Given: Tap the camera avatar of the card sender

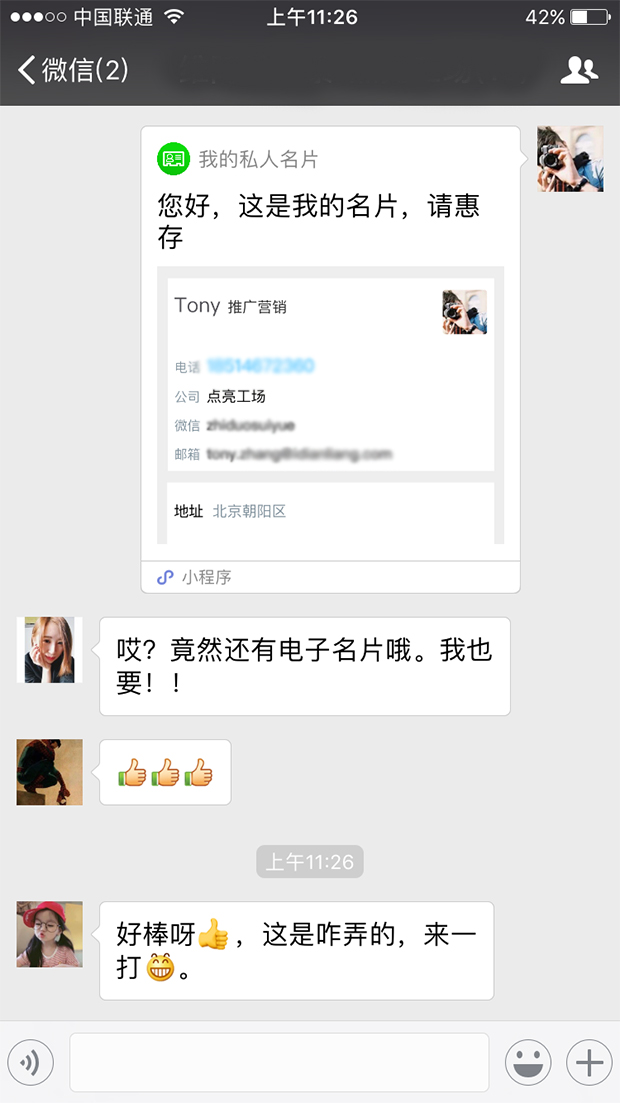Looking at the screenshot, I should 570,159.
